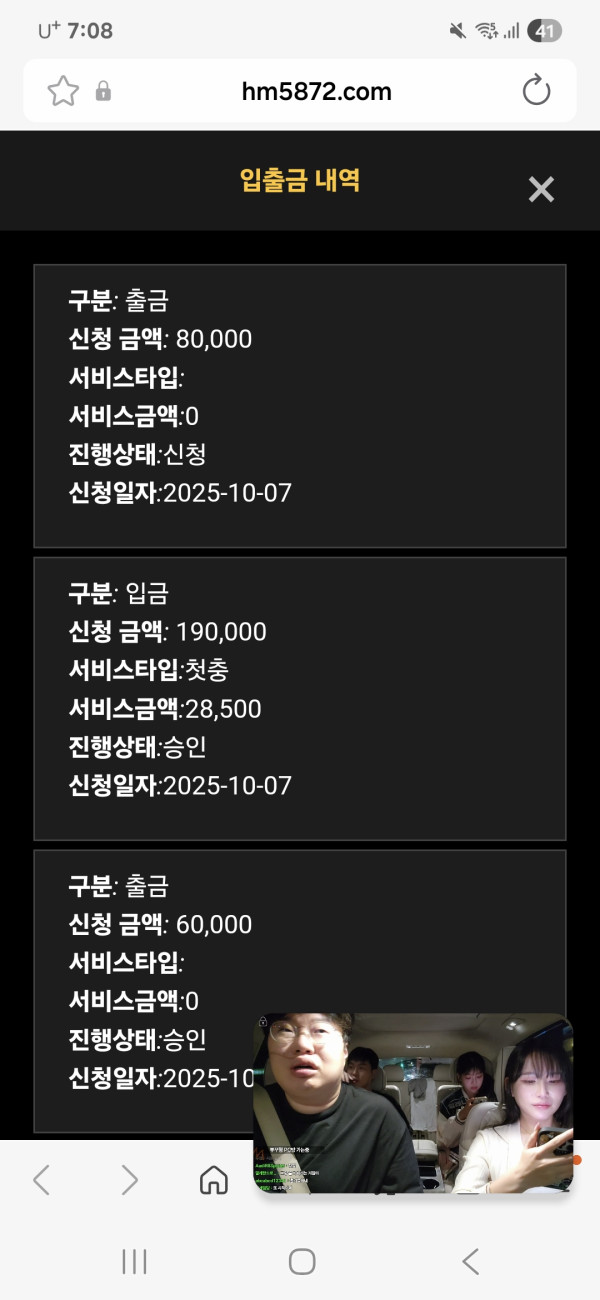Open the browser home page
Screen dimensions: 600x1300
pyautogui.click(x=213, y=1180)
